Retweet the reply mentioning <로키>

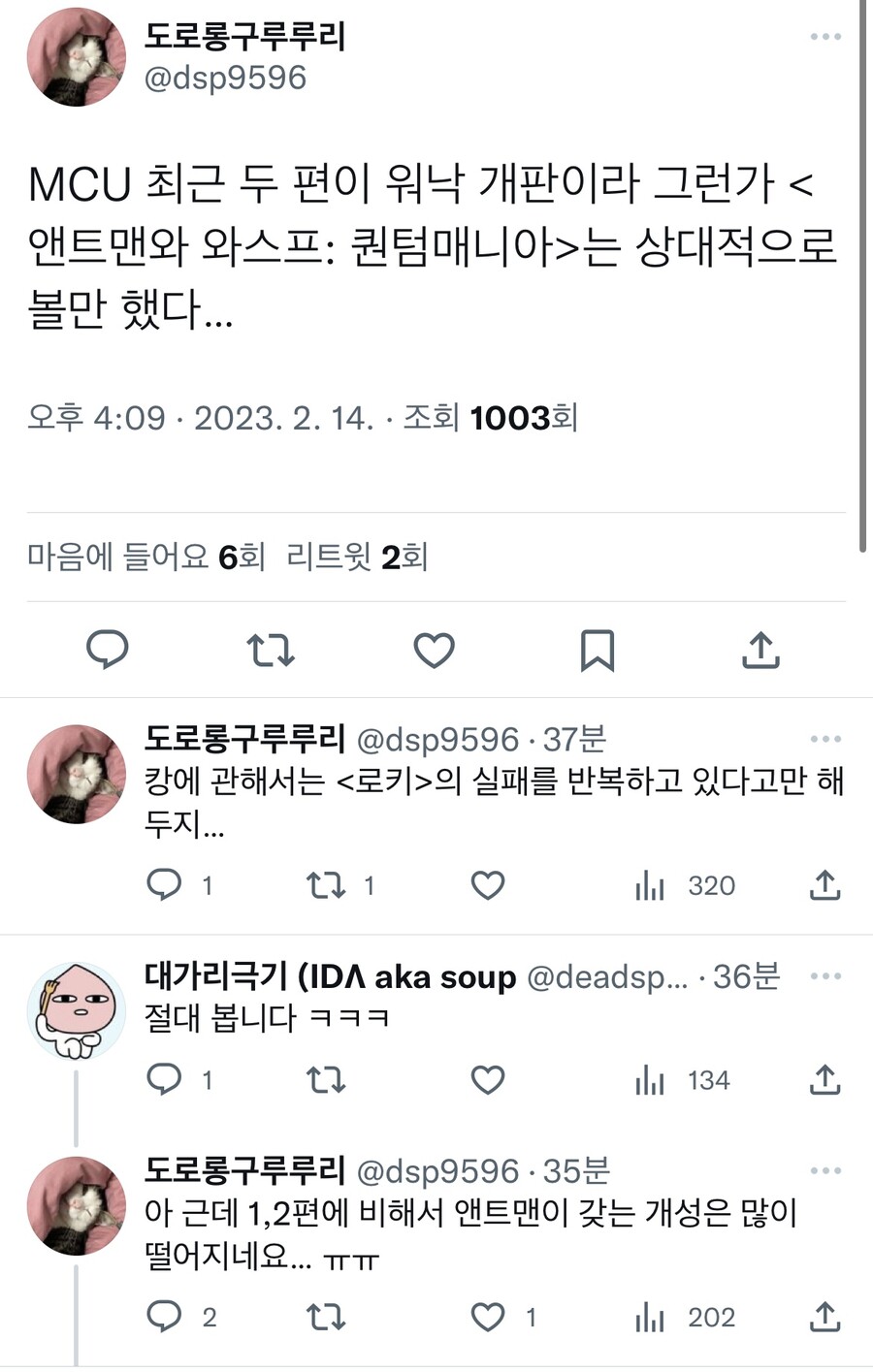click(326, 885)
